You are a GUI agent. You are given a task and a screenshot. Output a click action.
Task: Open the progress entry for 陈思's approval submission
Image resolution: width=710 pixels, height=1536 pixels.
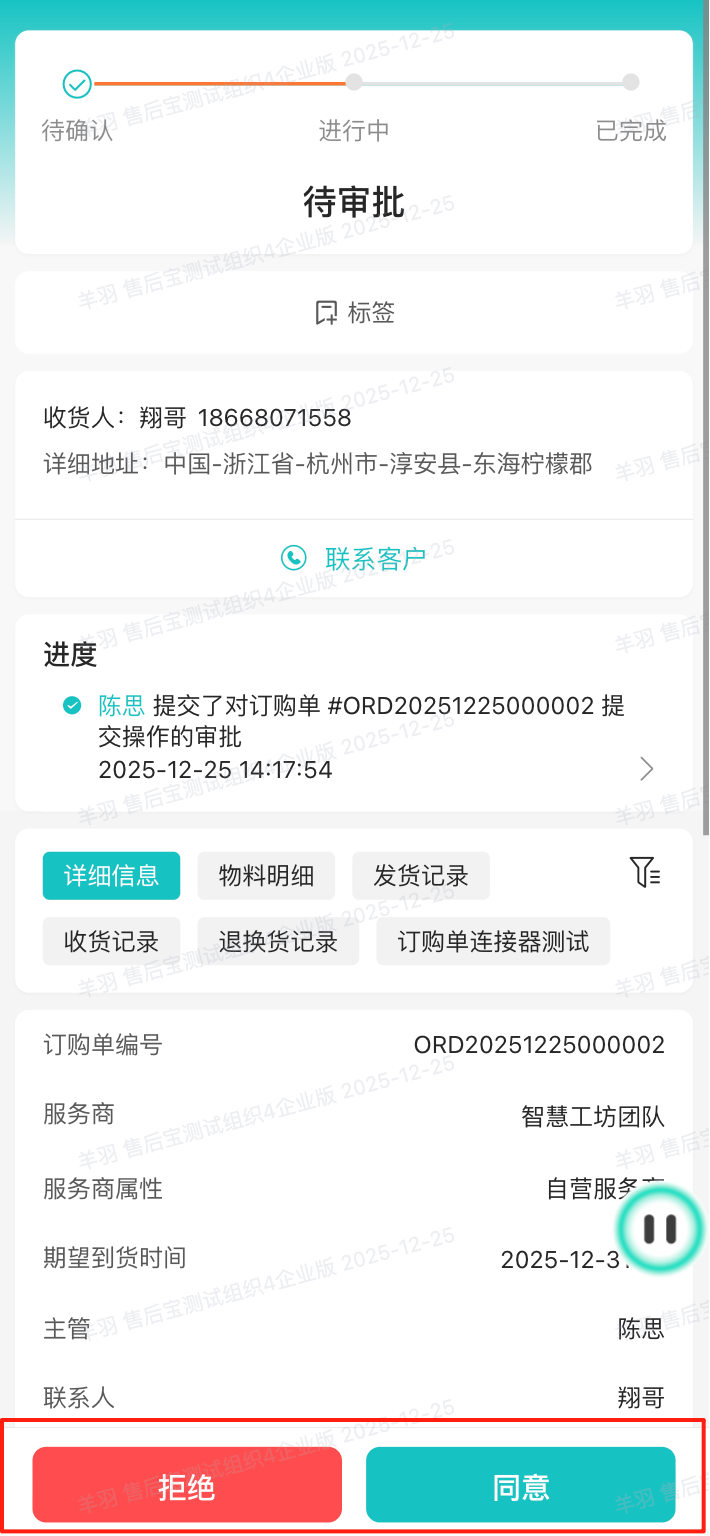coord(646,768)
